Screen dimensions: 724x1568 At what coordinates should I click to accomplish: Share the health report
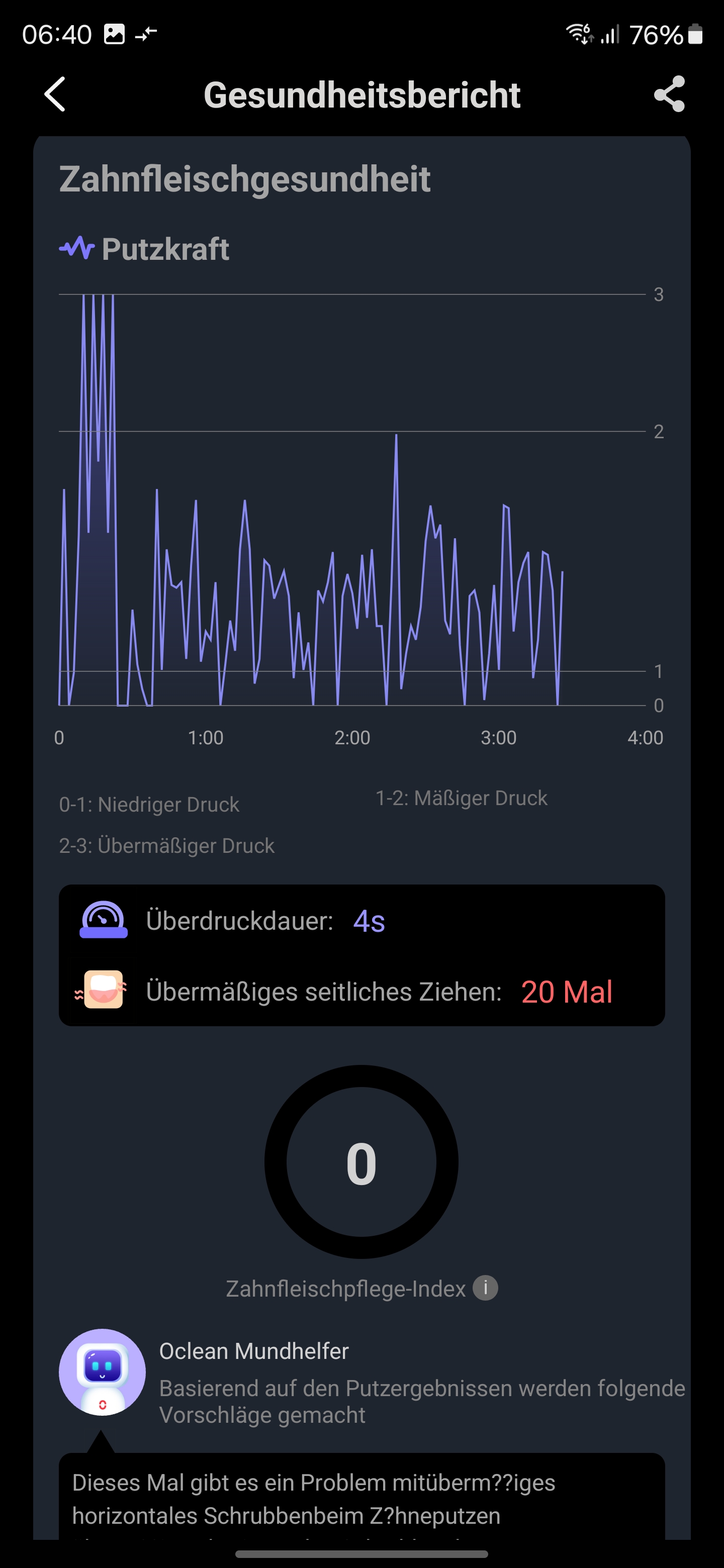point(669,94)
